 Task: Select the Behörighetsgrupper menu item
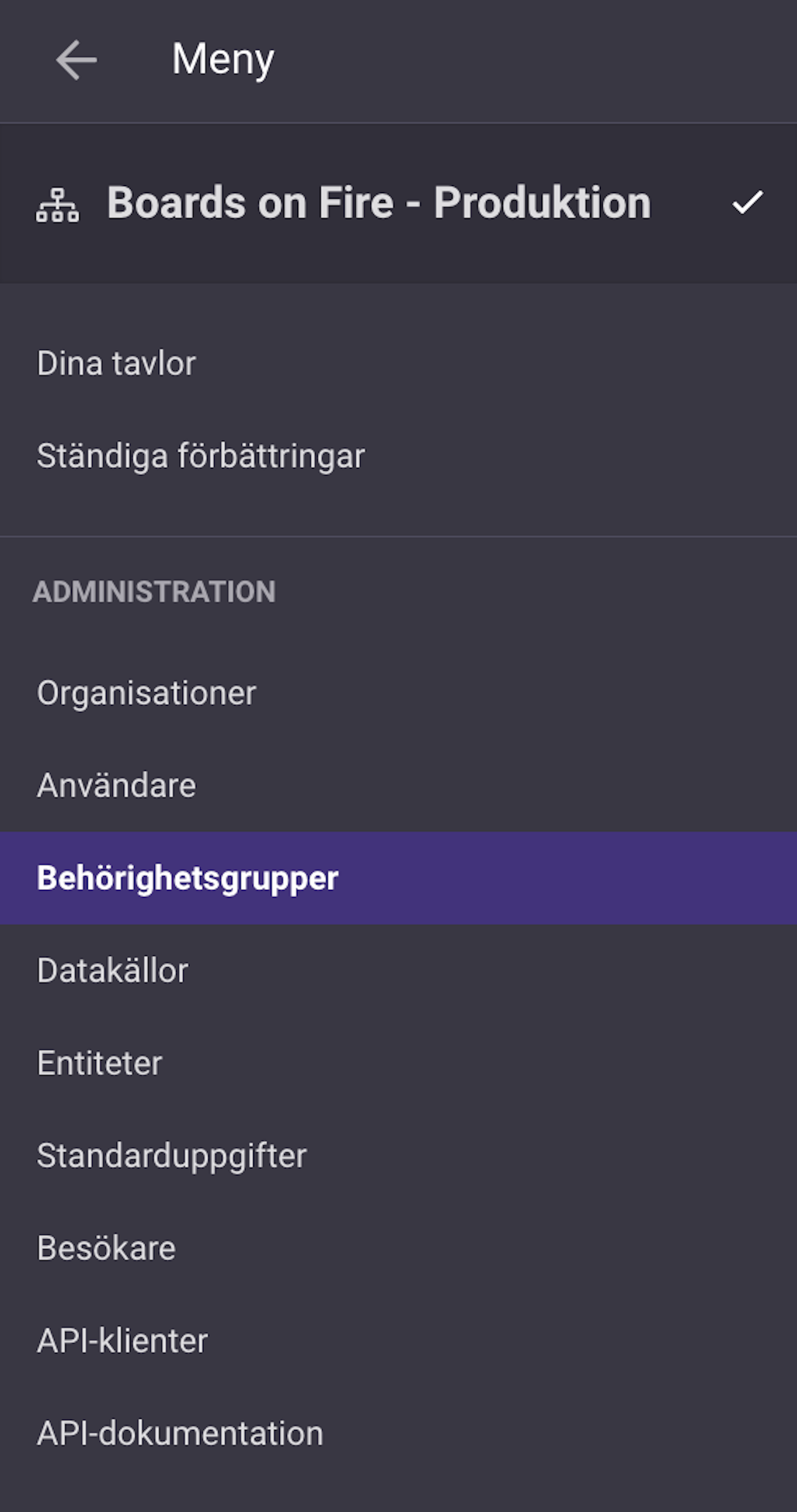click(398, 878)
